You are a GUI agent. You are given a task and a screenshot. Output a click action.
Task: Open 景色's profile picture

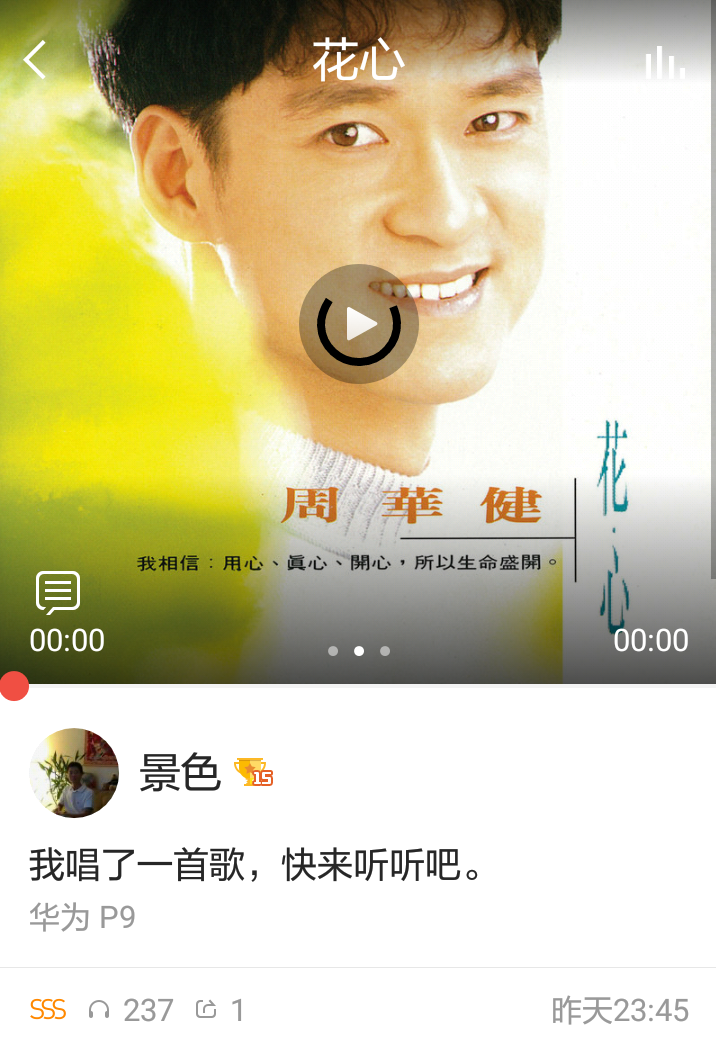74,773
